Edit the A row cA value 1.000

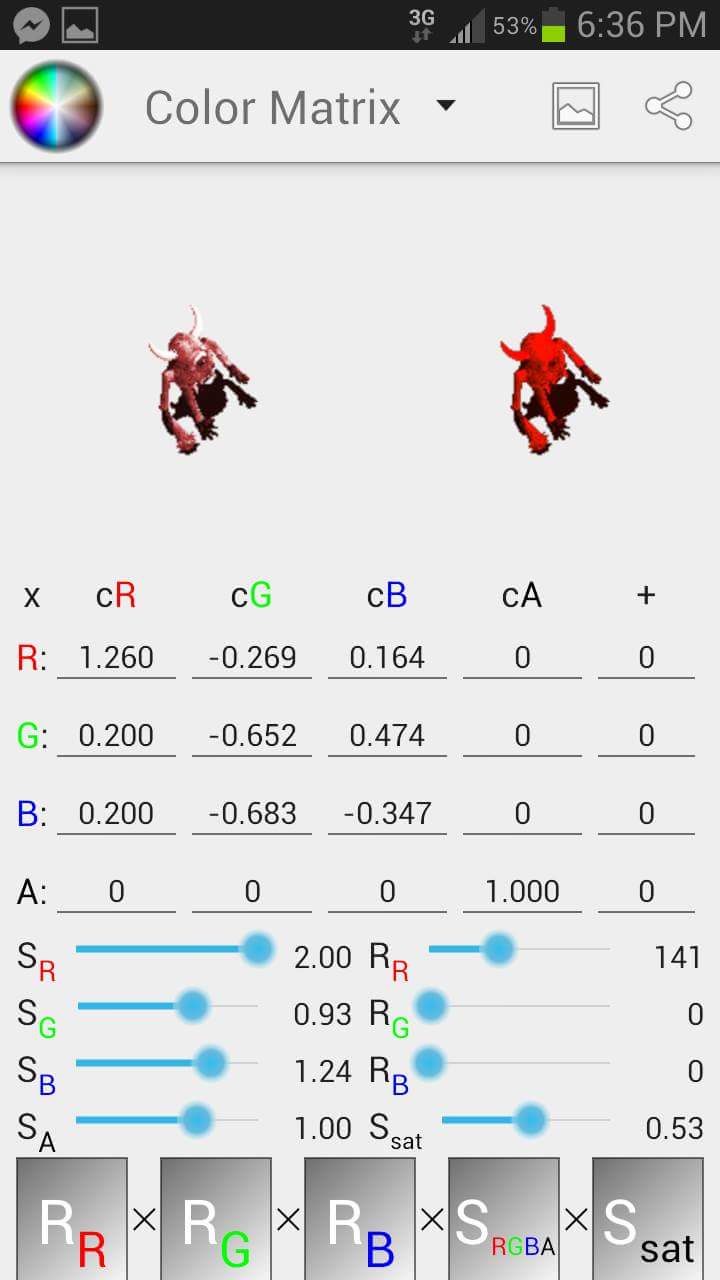point(522,892)
